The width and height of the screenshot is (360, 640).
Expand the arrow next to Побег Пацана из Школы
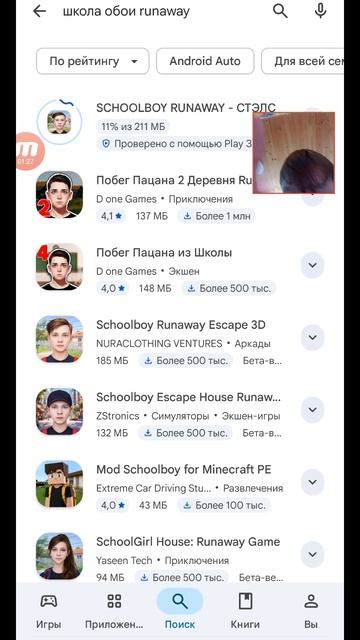pyautogui.click(x=312, y=265)
